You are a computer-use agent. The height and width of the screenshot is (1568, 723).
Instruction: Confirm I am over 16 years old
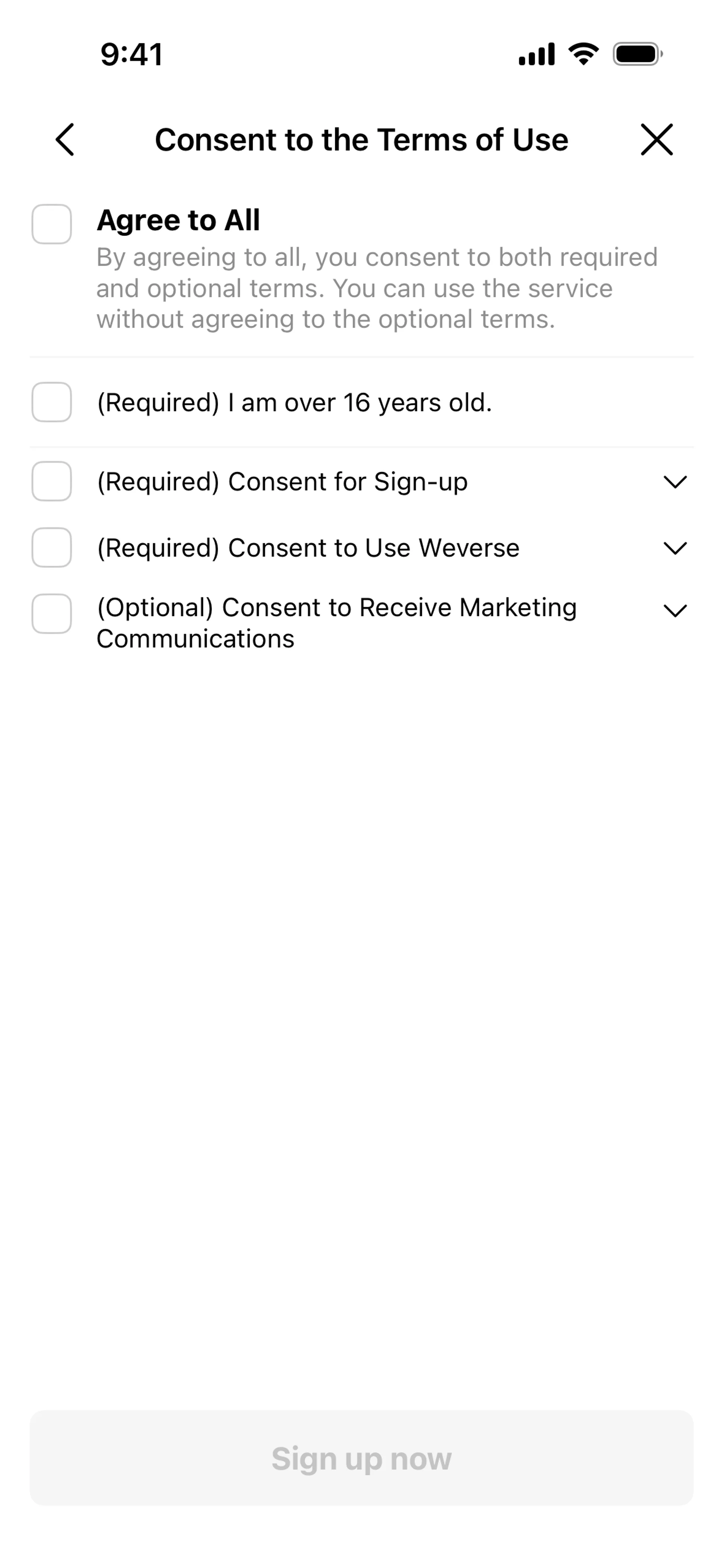52,402
